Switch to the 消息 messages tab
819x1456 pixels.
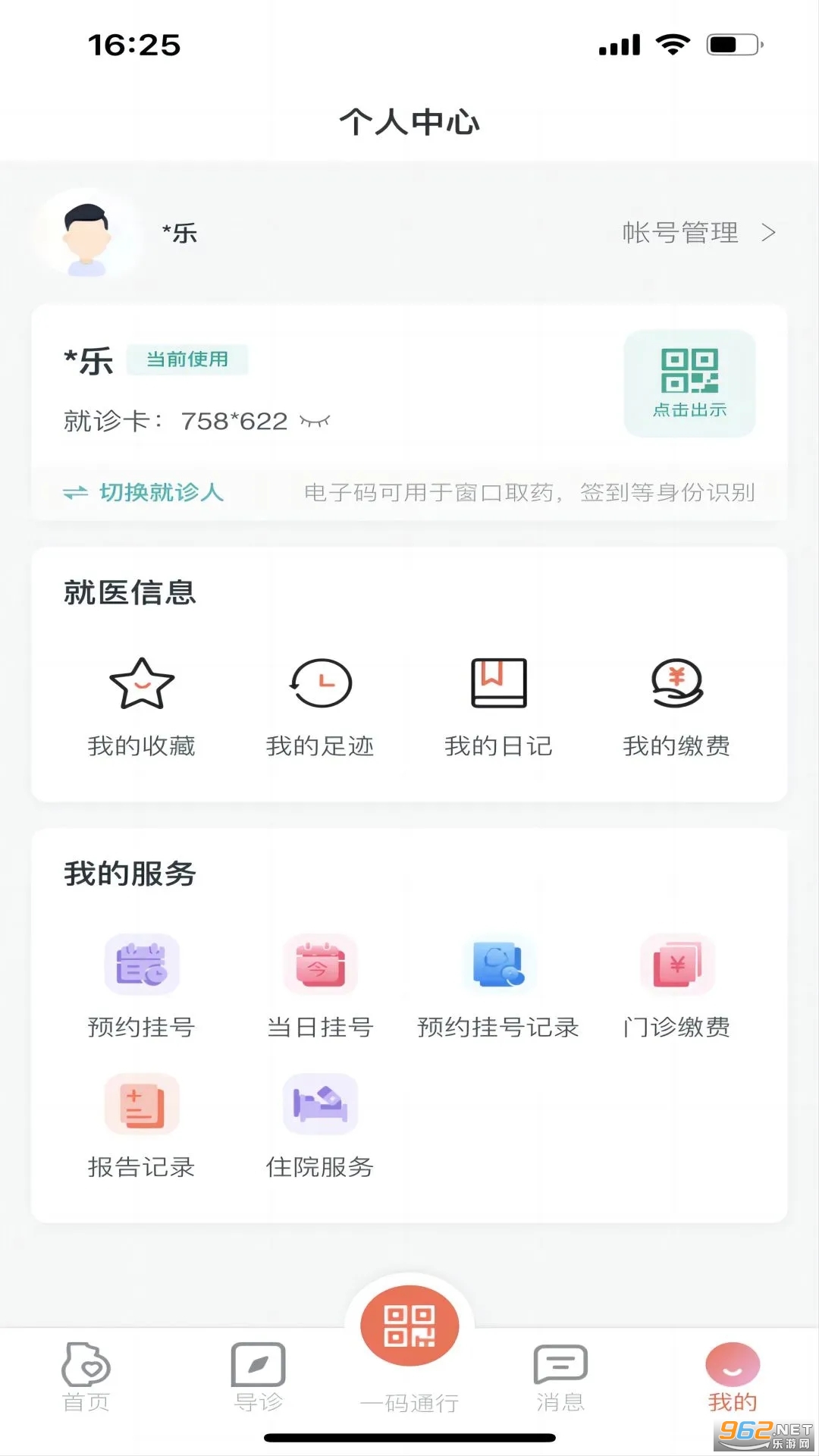click(x=560, y=1378)
